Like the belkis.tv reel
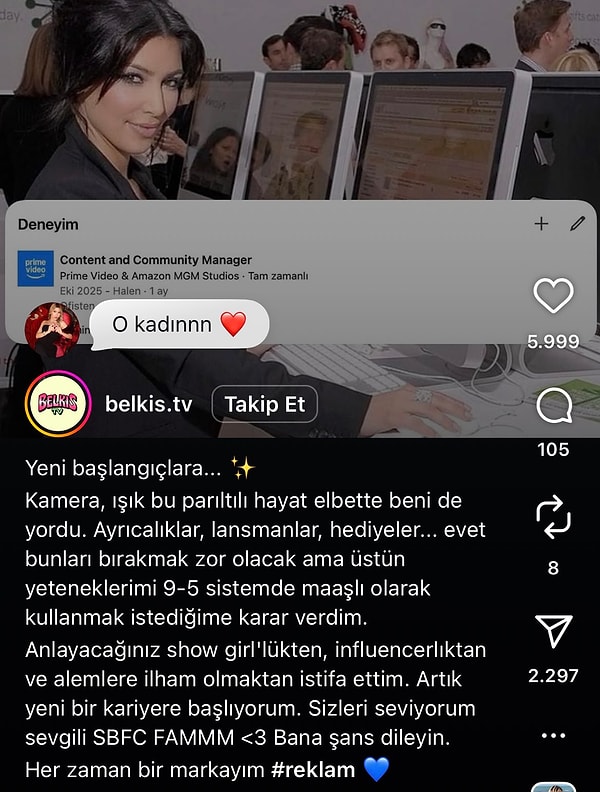 (553, 297)
